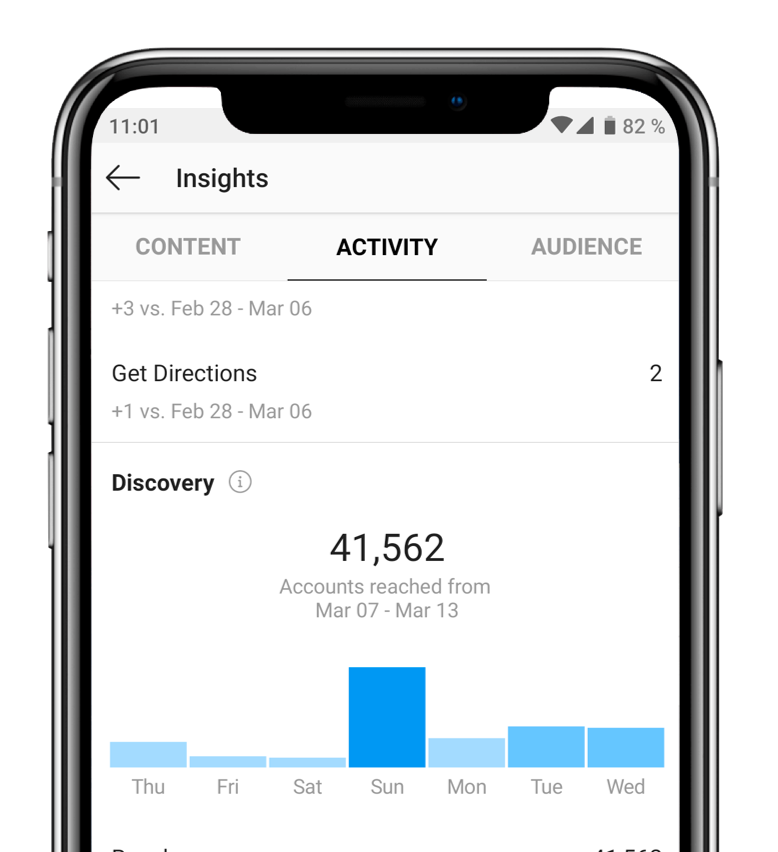Go back from Insights
This screenshot has width=778, height=852.
tap(123, 178)
